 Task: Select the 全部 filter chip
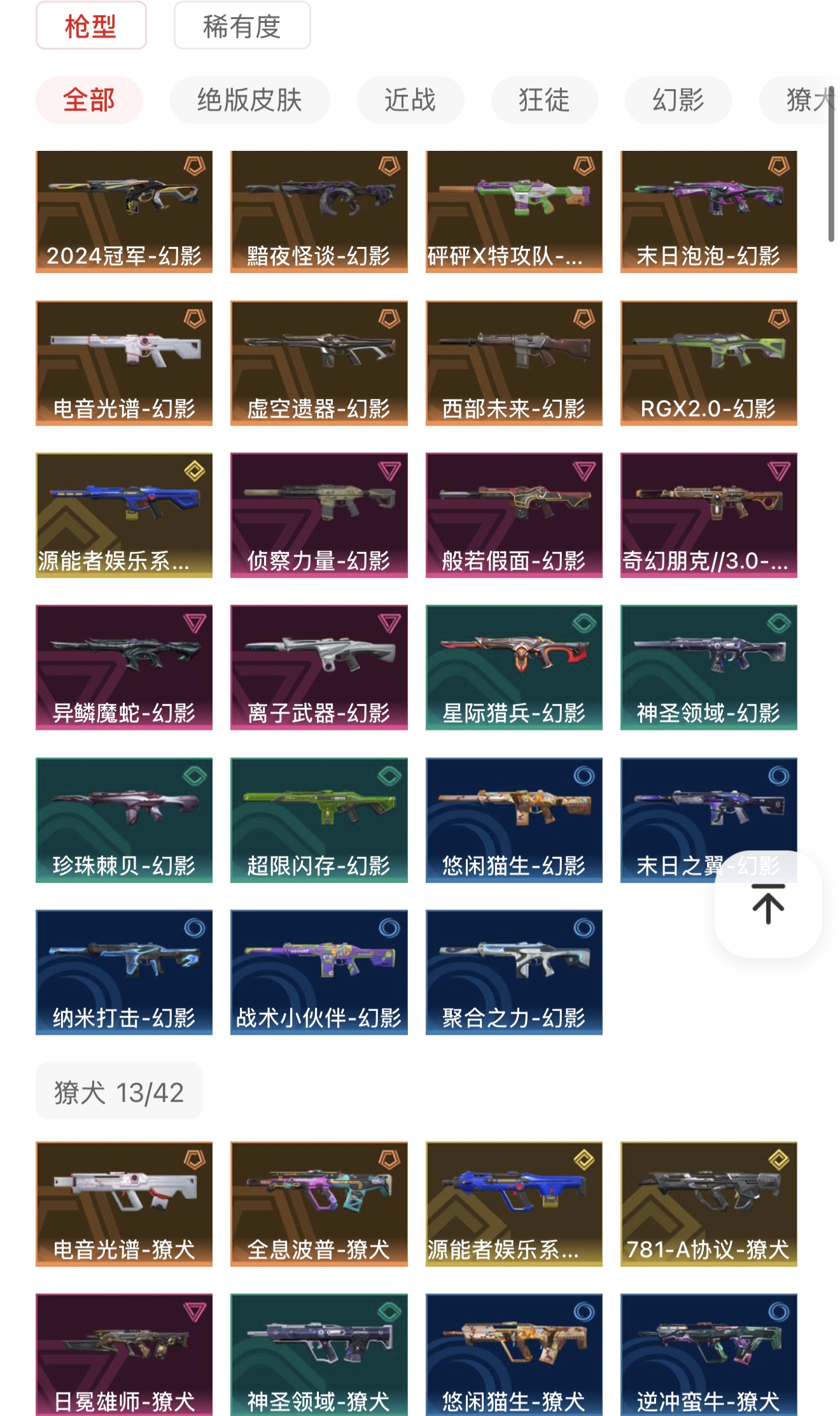89,100
